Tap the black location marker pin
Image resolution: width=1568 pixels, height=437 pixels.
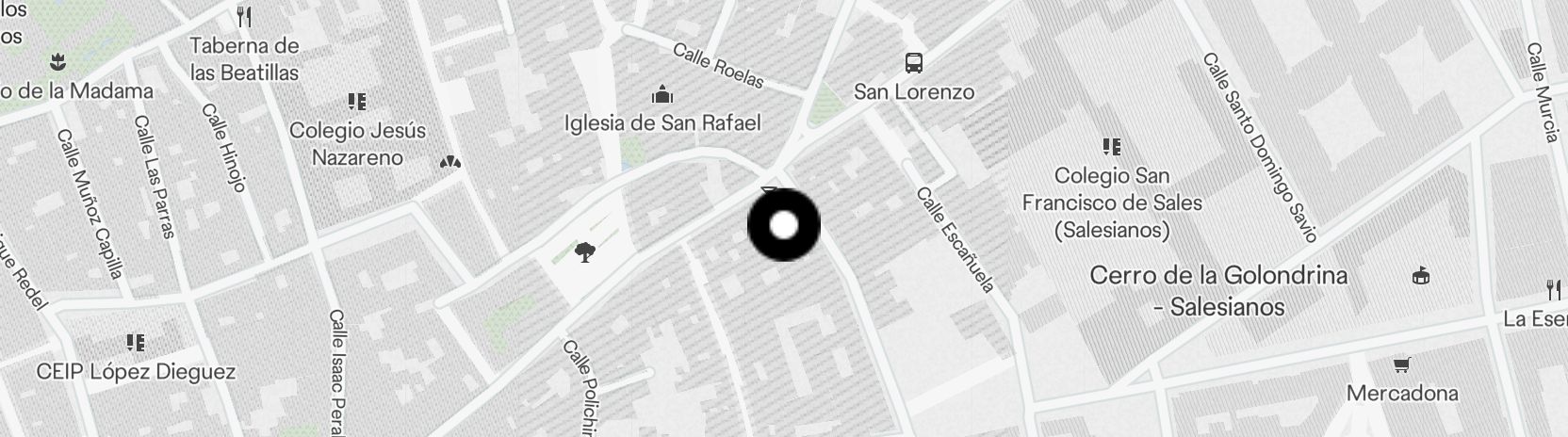pyautogui.click(x=783, y=225)
